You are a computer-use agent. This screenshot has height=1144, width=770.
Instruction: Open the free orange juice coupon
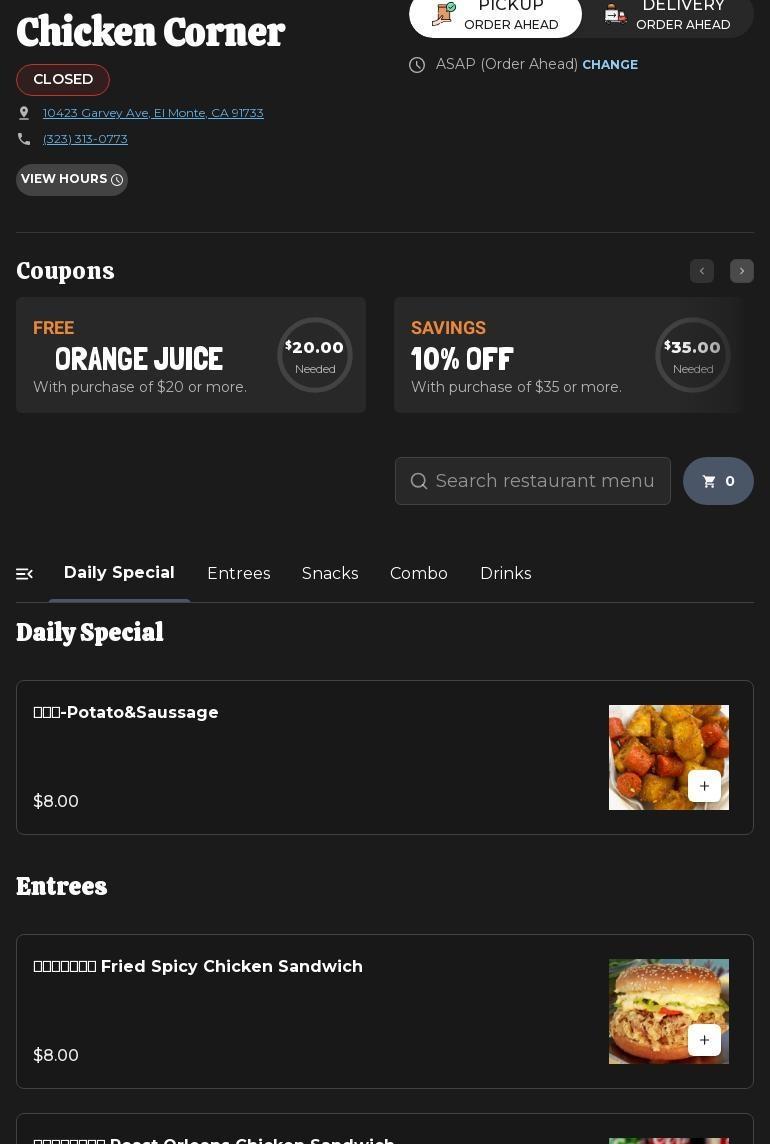(190, 355)
